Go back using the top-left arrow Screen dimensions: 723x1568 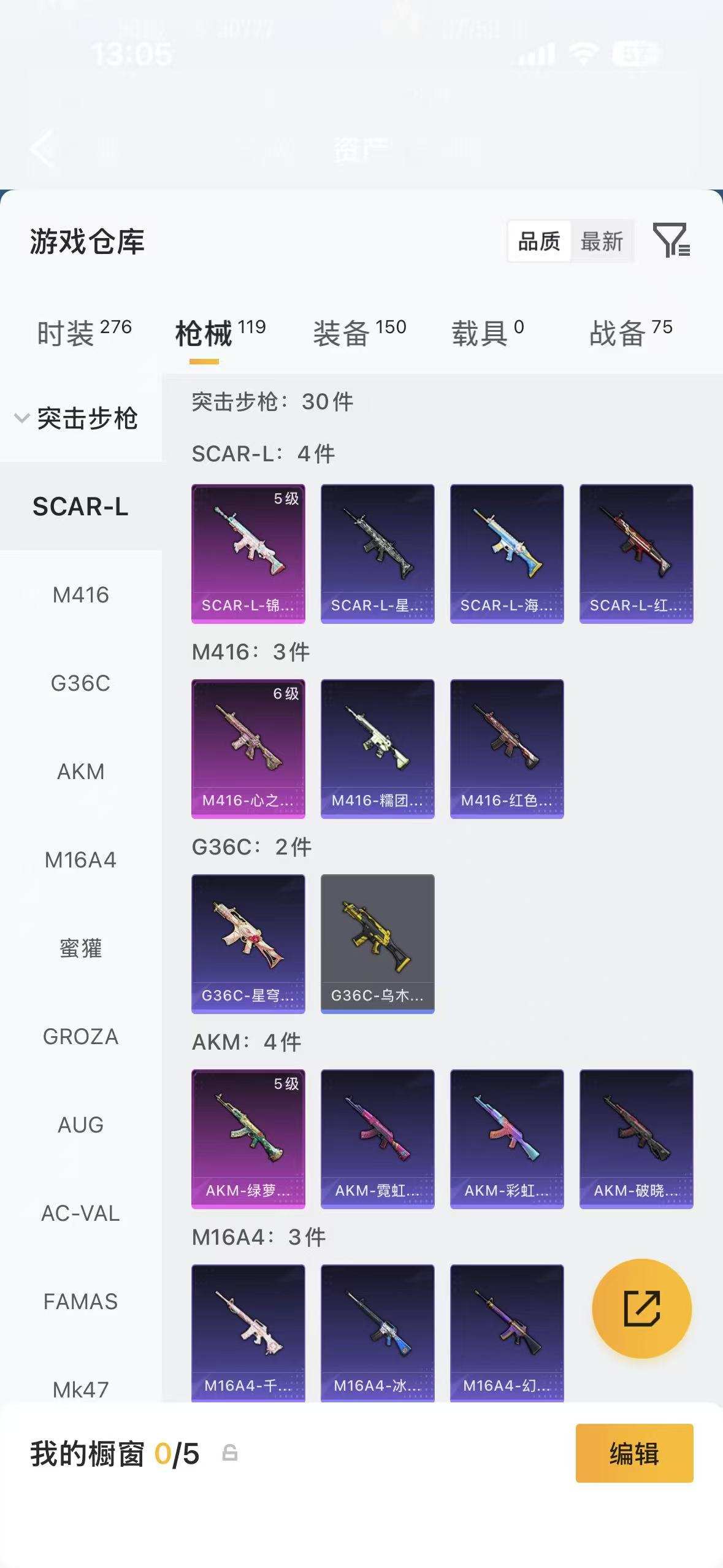(x=42, y=148)
